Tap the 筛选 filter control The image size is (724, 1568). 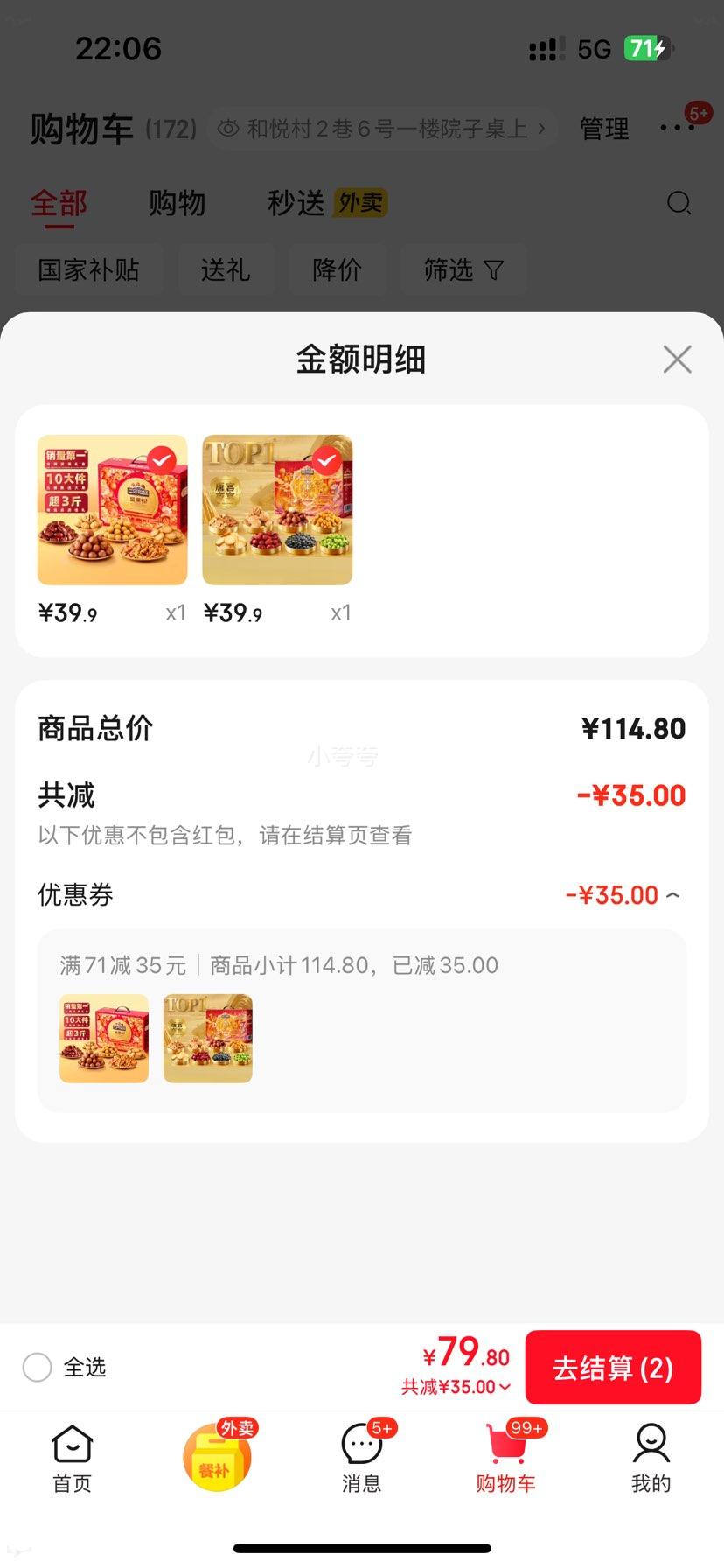[x=463, y=270]
